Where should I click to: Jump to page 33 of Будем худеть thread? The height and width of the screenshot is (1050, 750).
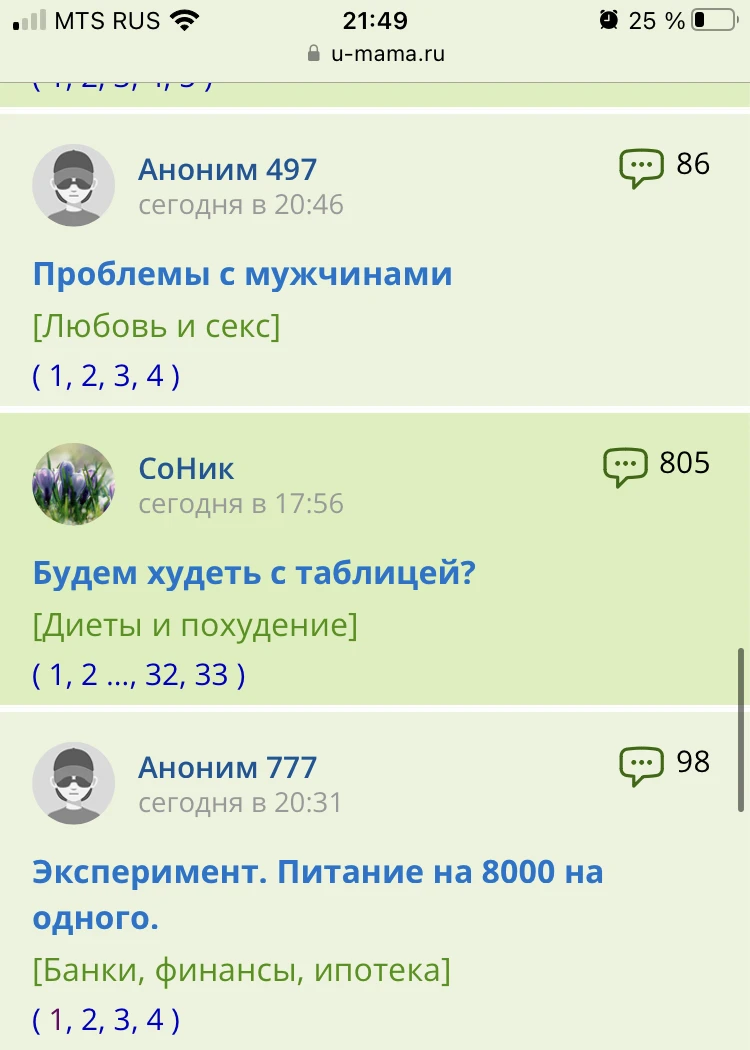coord(211,676)
